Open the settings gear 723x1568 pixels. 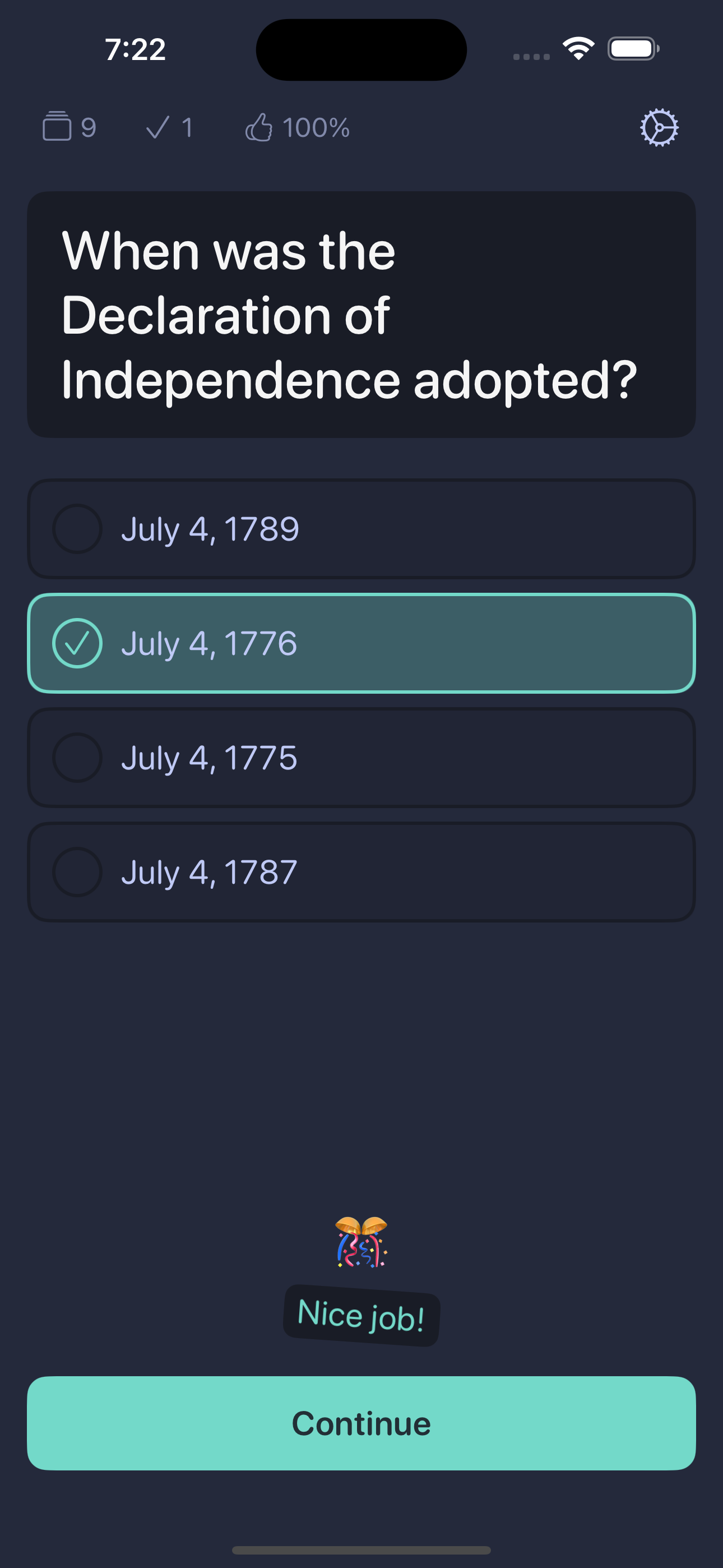660,126
